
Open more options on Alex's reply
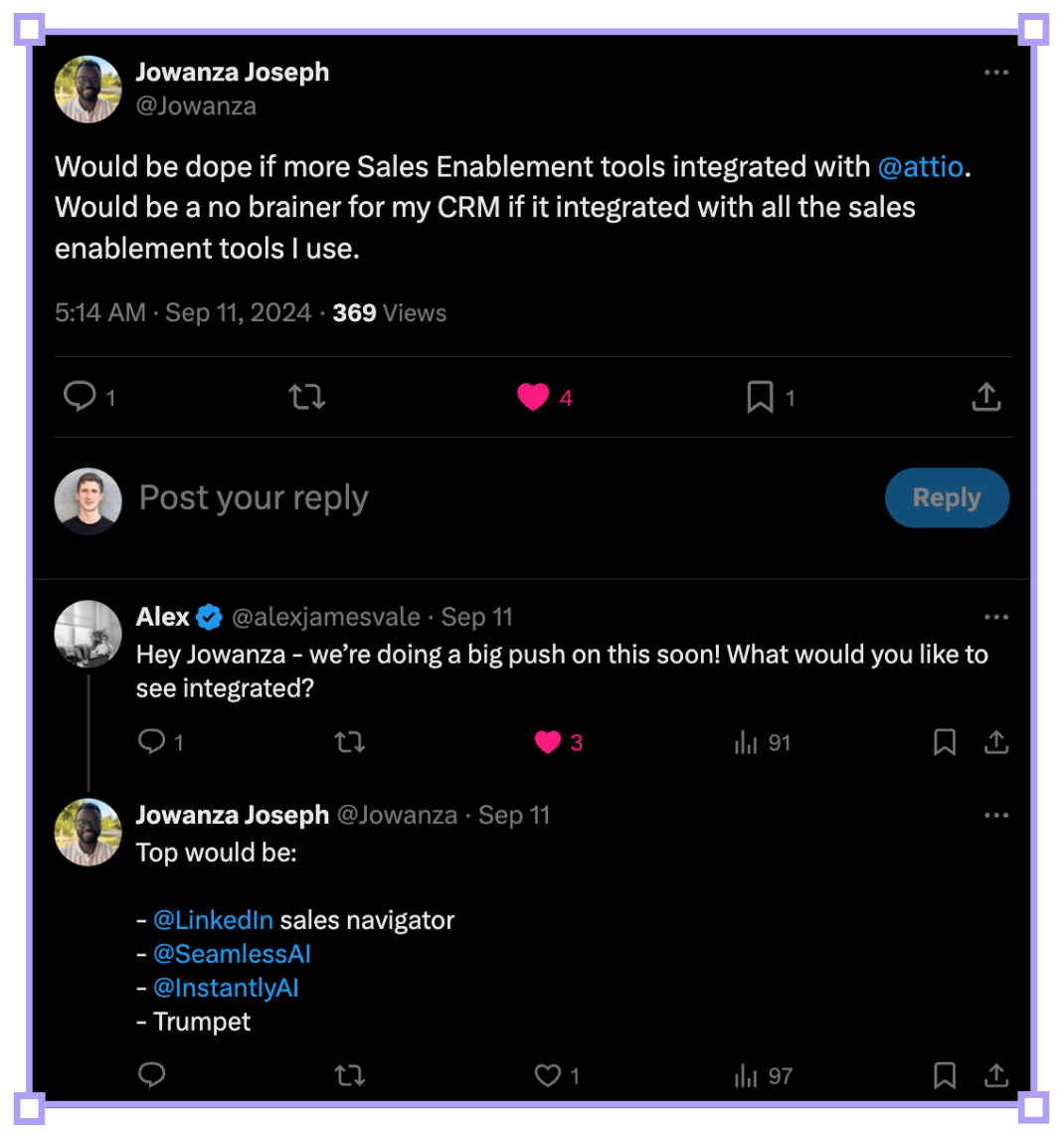click(x=995, y=617)
